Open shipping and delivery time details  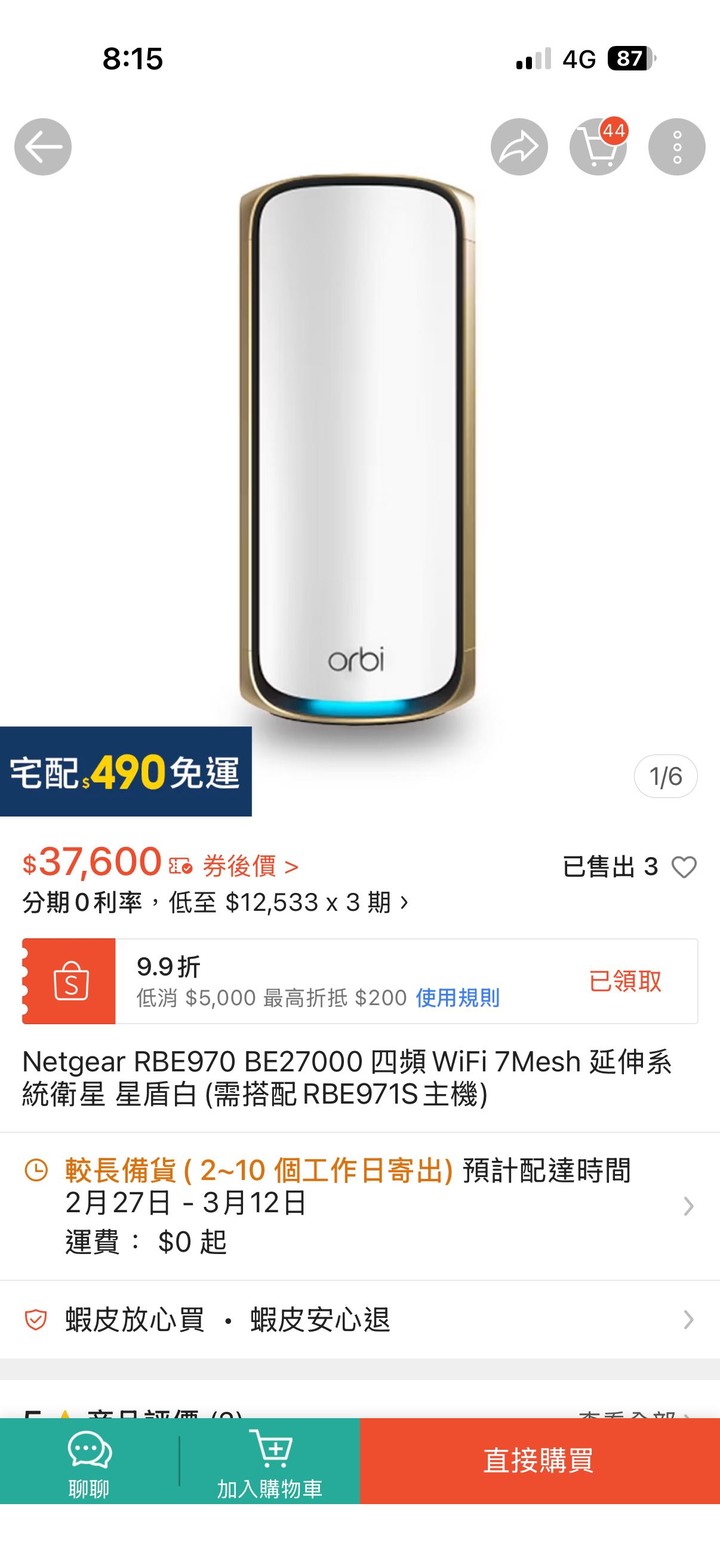click(360, 1205)
